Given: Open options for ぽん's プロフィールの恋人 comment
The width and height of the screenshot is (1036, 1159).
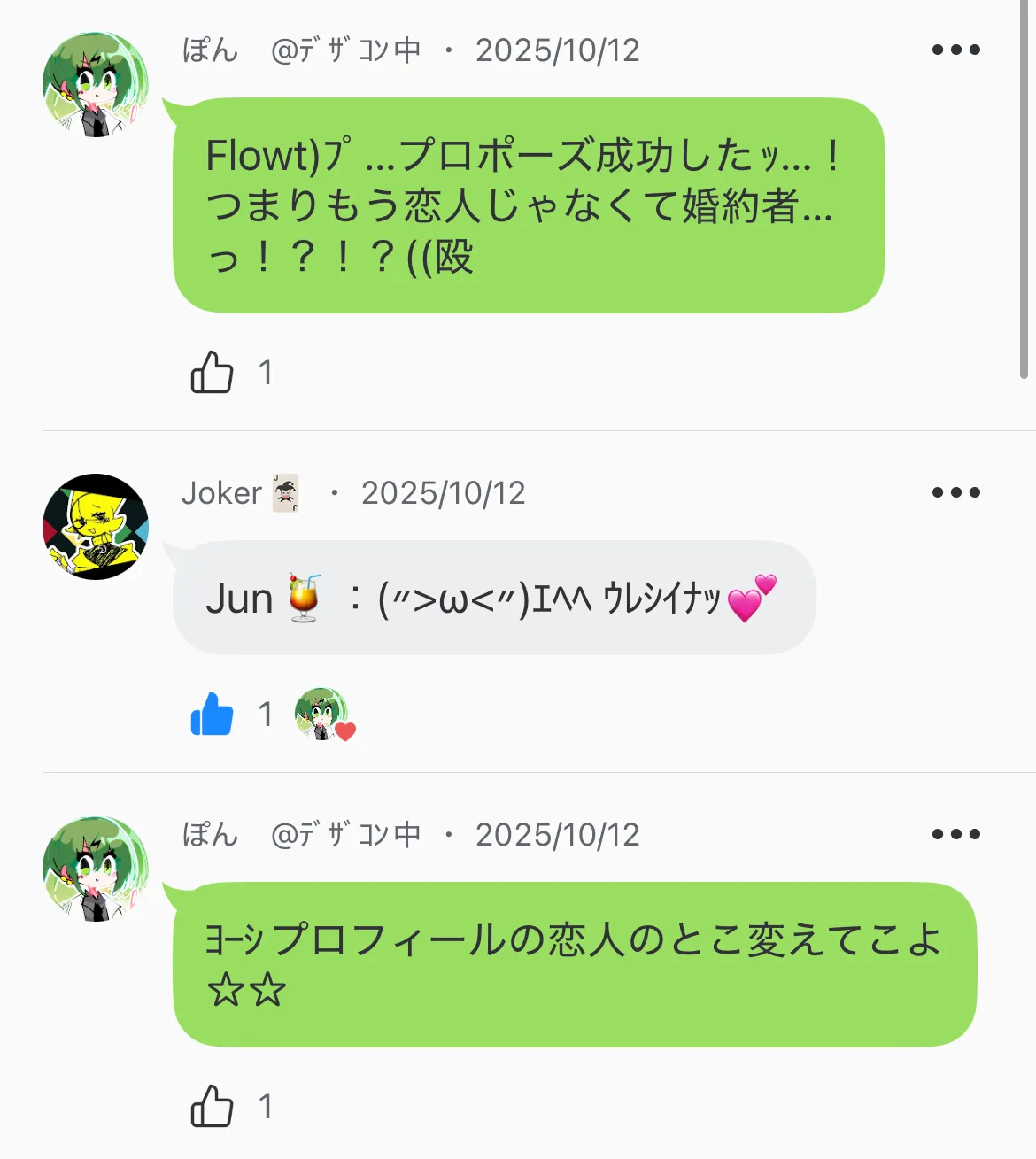Looking at the screenshot, I should (x=955, y=834).
